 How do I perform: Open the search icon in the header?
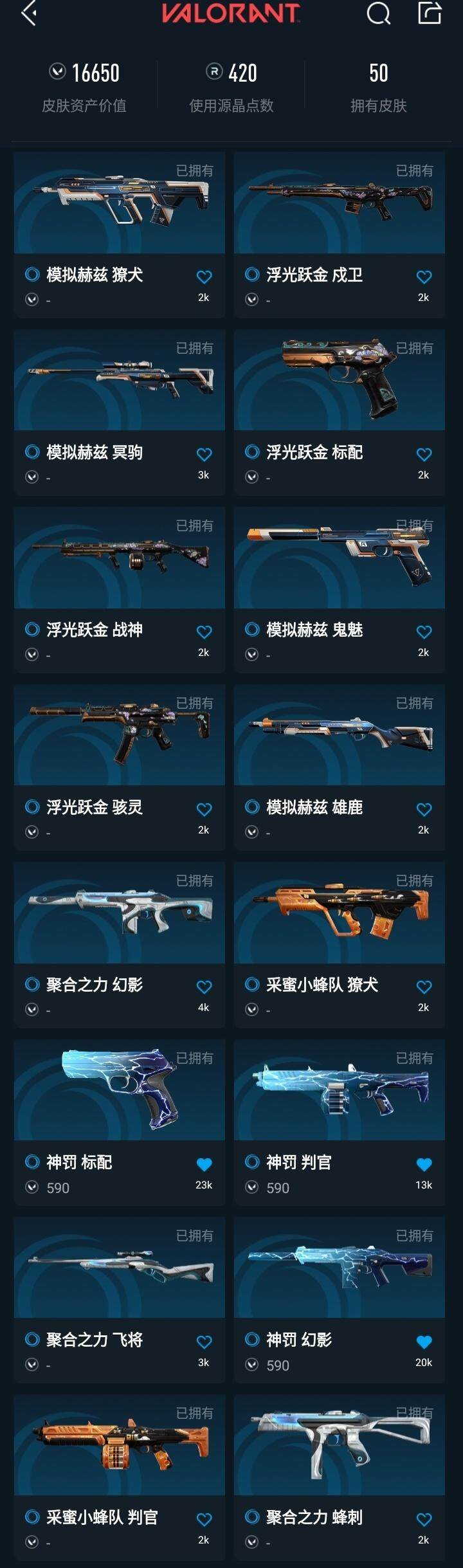click(378, 13)
